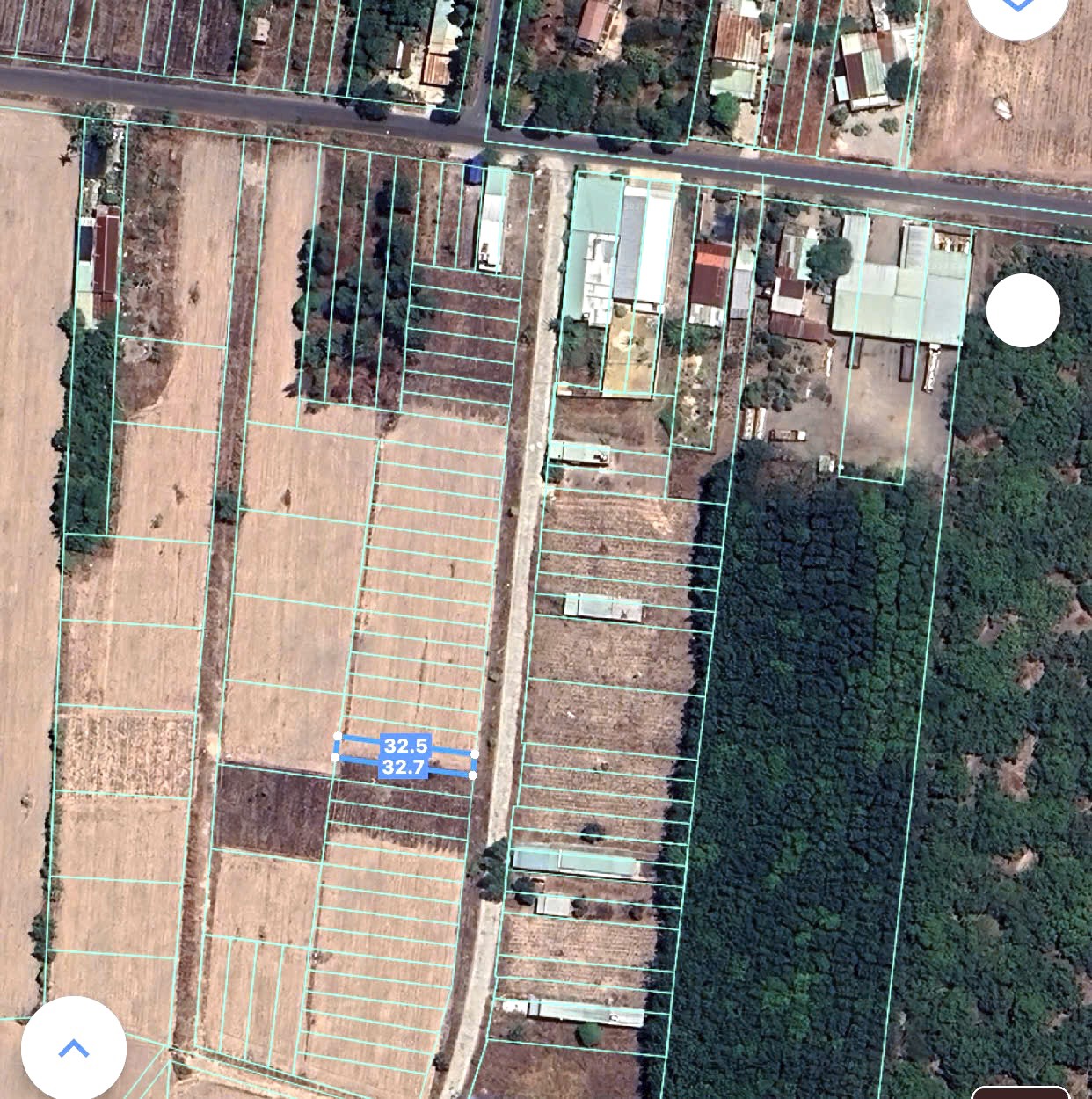Click the right vertex handle of the measured parcel
This screenshot has height=1099, width=1092.
(474, 753)
